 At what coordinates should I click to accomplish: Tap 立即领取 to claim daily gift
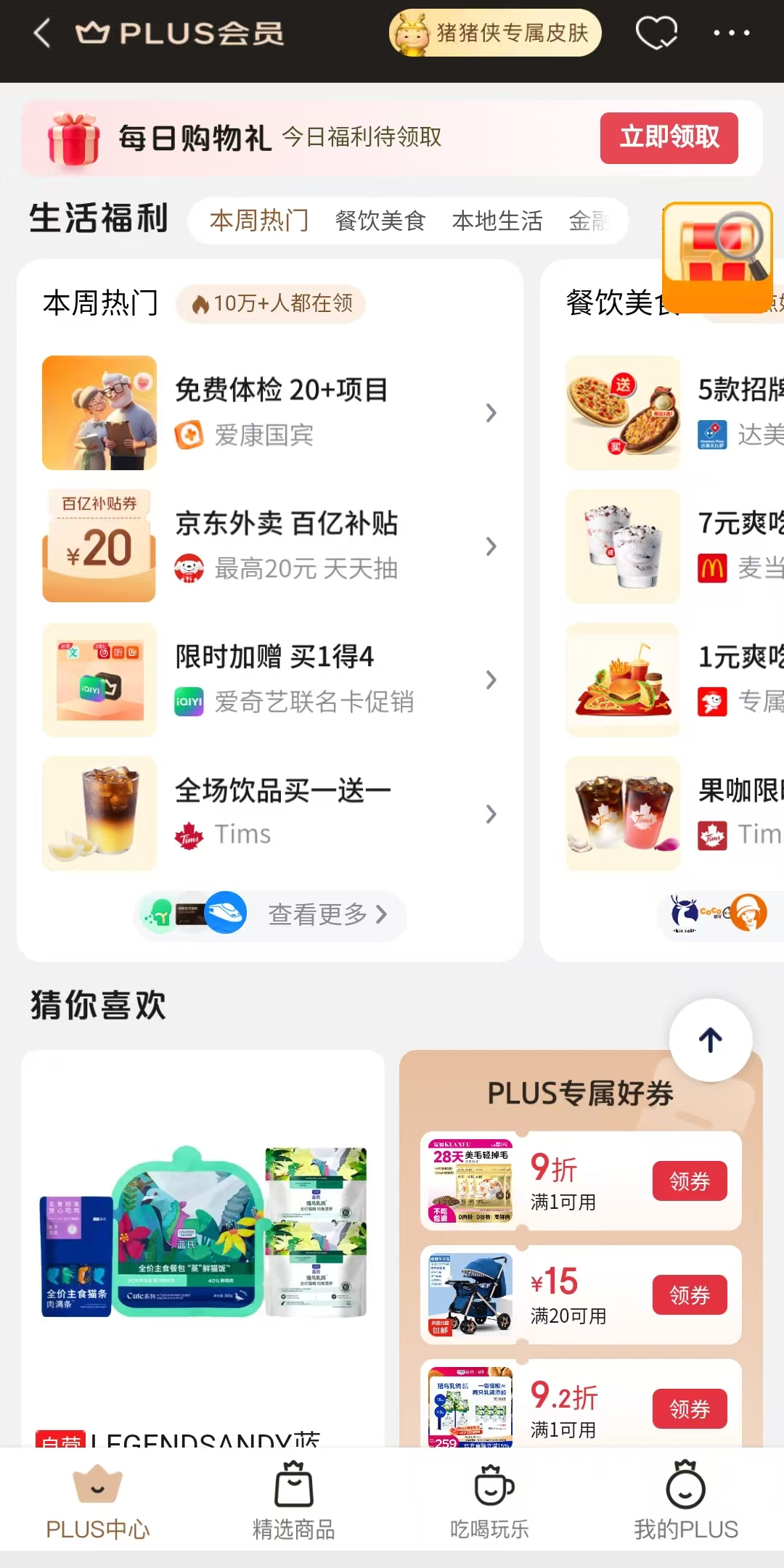click(669, 138)
